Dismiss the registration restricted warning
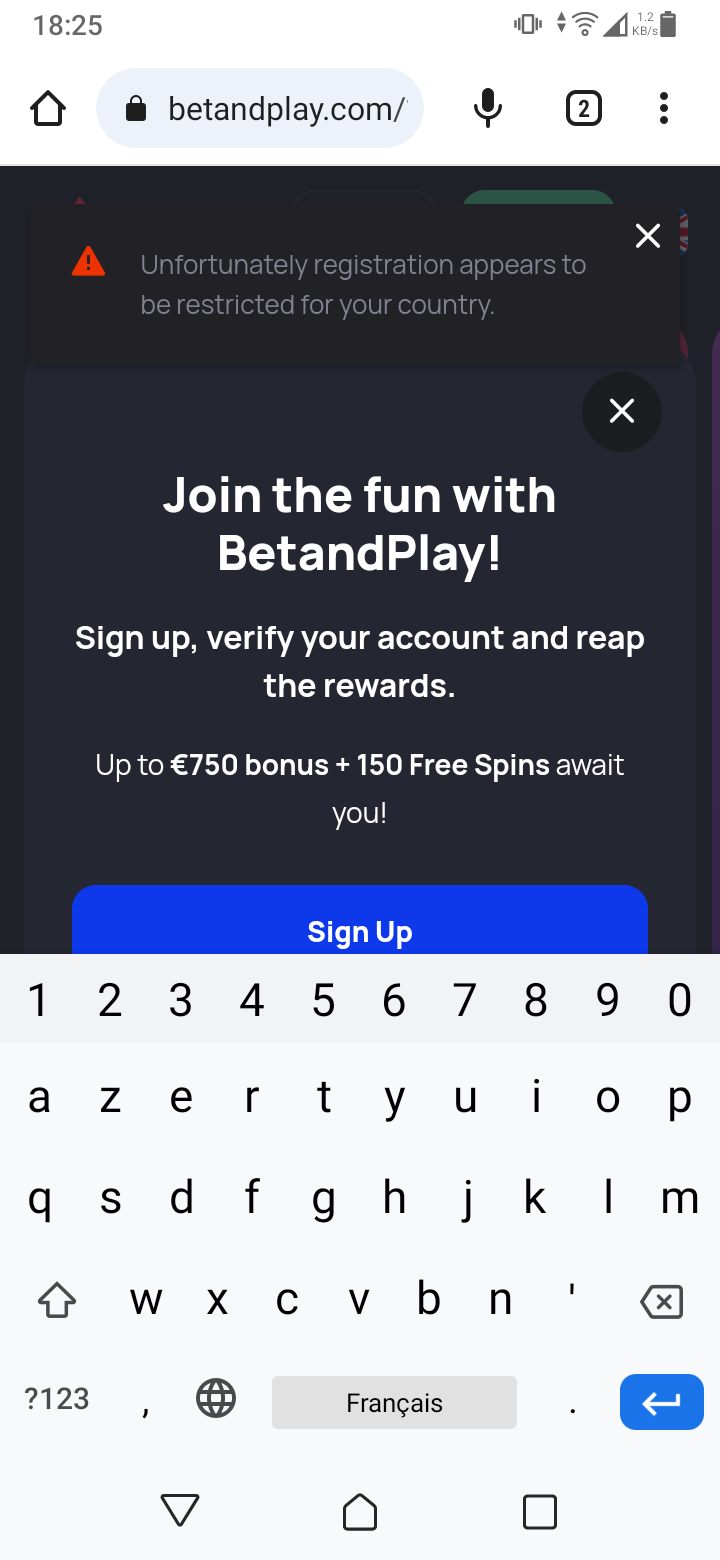Screen dimensions: 720x1560 (x=648, y=236)
